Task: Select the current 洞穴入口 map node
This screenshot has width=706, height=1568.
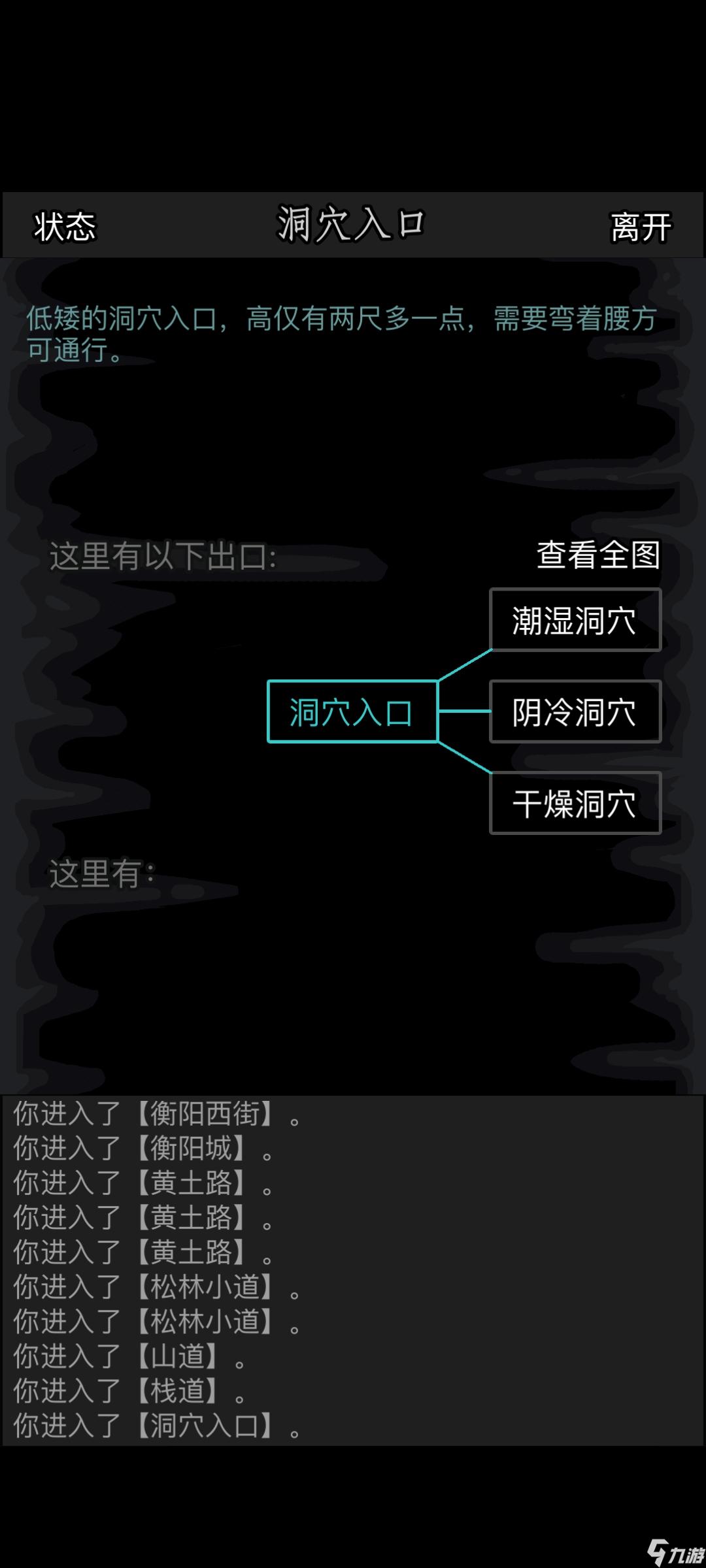Action: [352, 711]
